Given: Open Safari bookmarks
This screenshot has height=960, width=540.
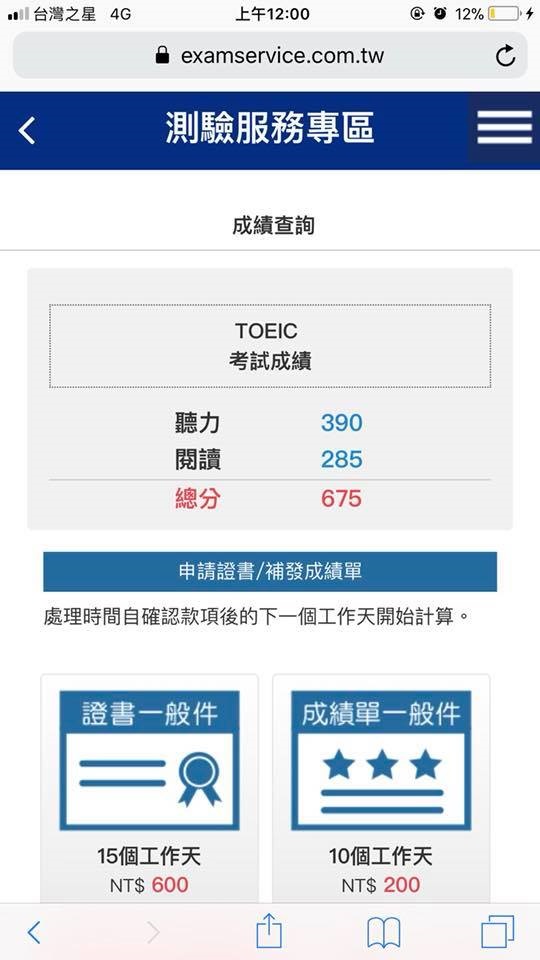Looking at the screenshot, I should point(383,933).
